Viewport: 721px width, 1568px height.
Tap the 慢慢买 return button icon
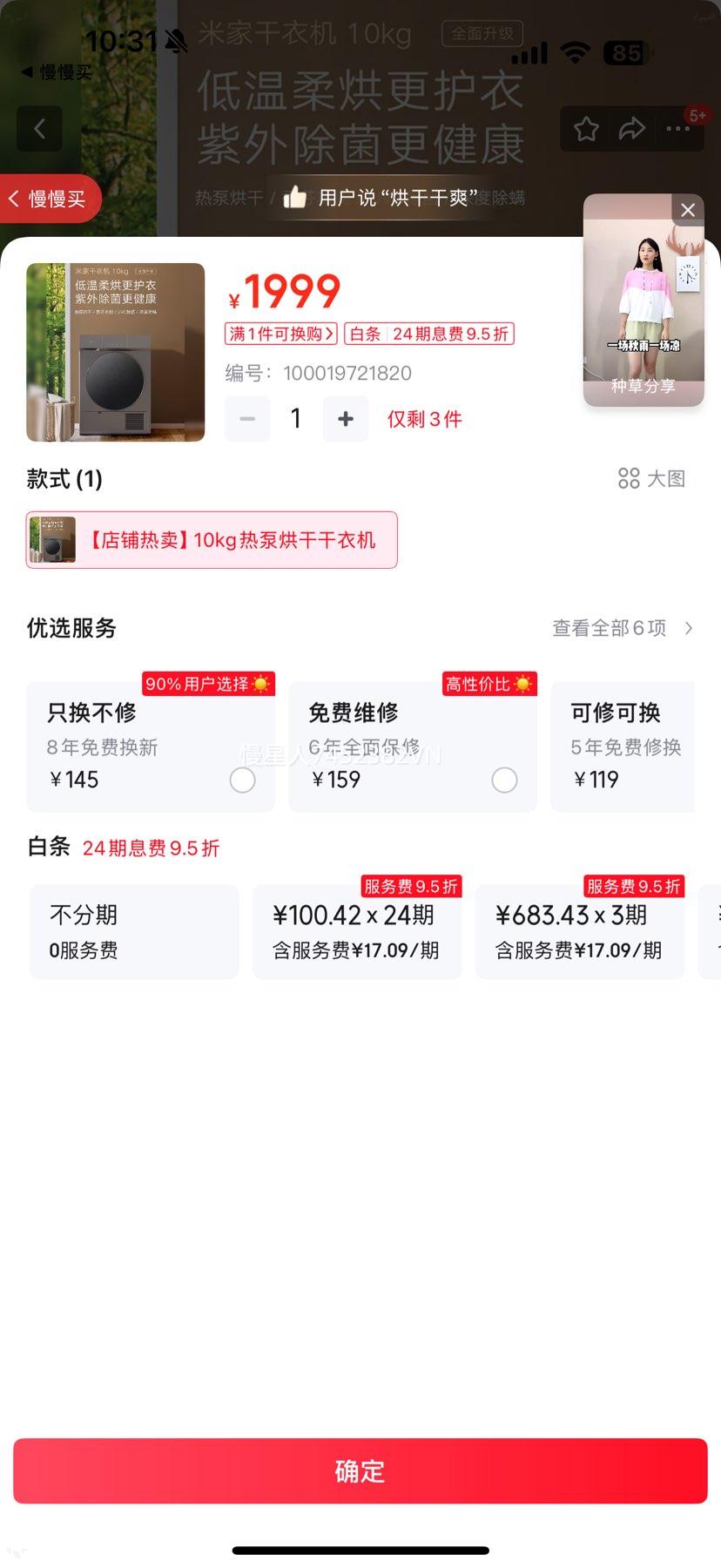click(x=48, y=199)
